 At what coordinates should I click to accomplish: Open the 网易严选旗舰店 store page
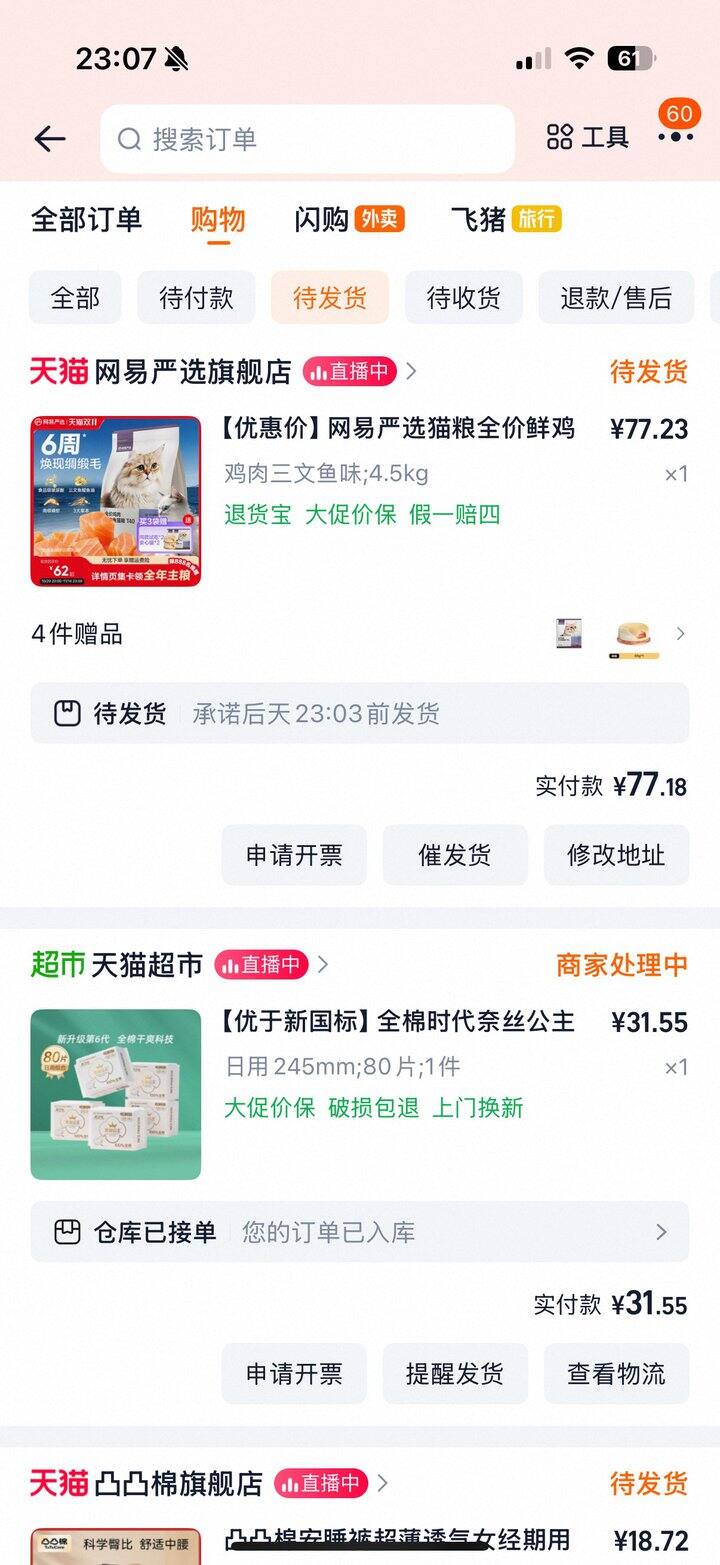[x=192, y=372]
